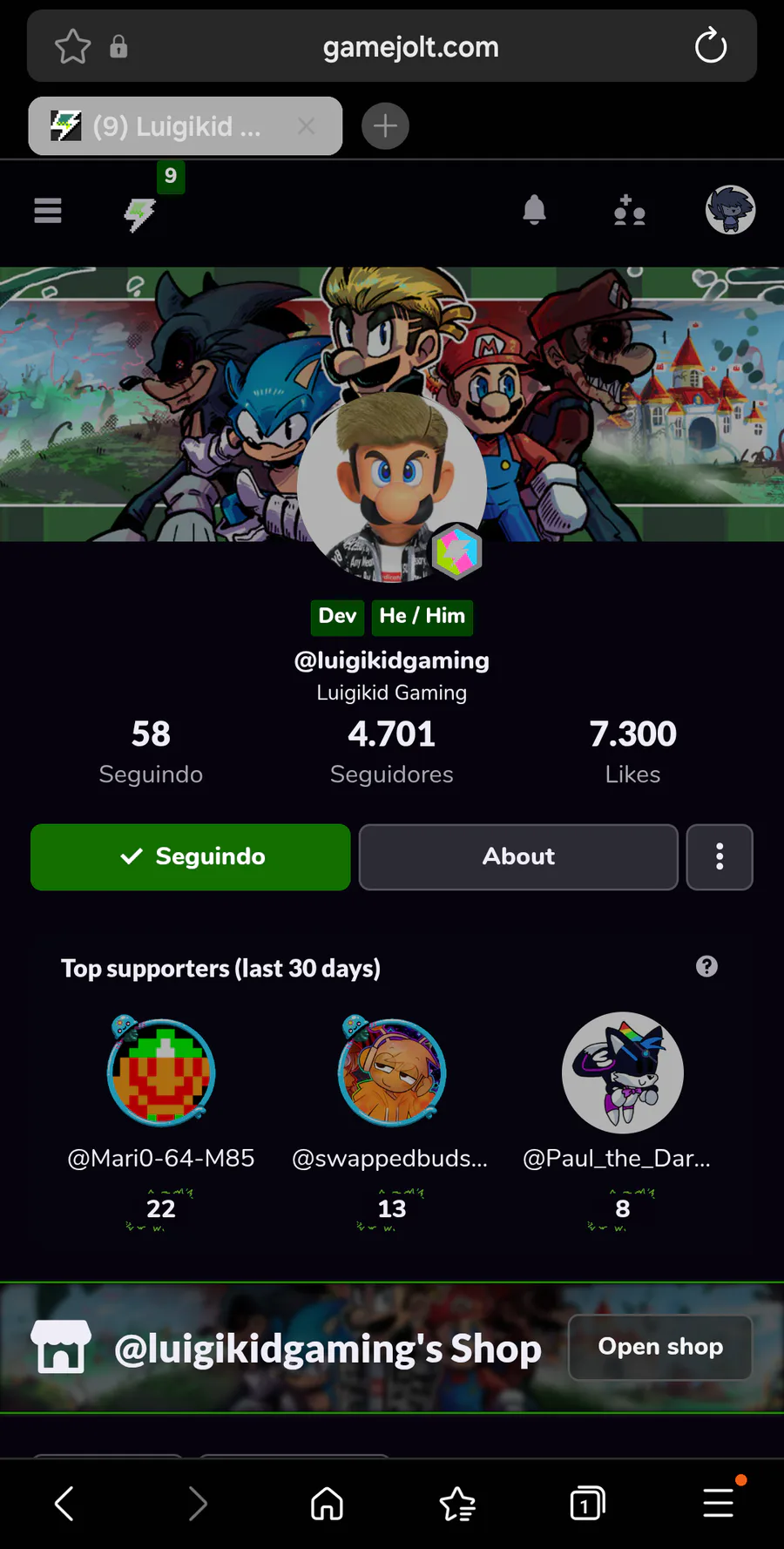Open the three-dot profile options
This screenshot has height=1549, width=784.
click(720, 857)
